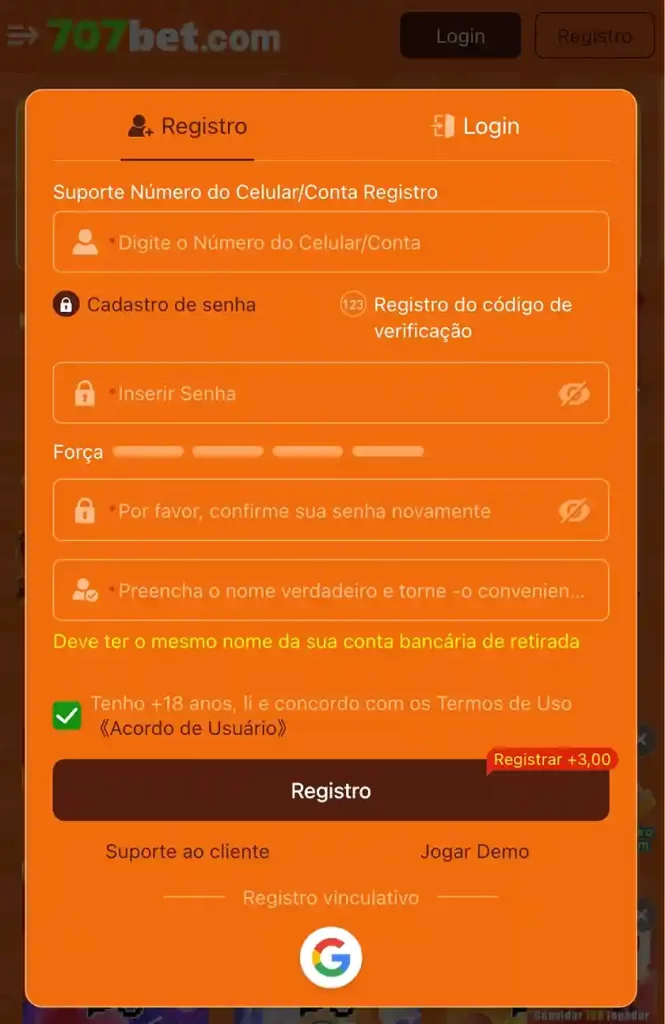Submit the brown Registro button
Image resolution: width=665 pixels, height=1024 pixels.
(330, 791)
